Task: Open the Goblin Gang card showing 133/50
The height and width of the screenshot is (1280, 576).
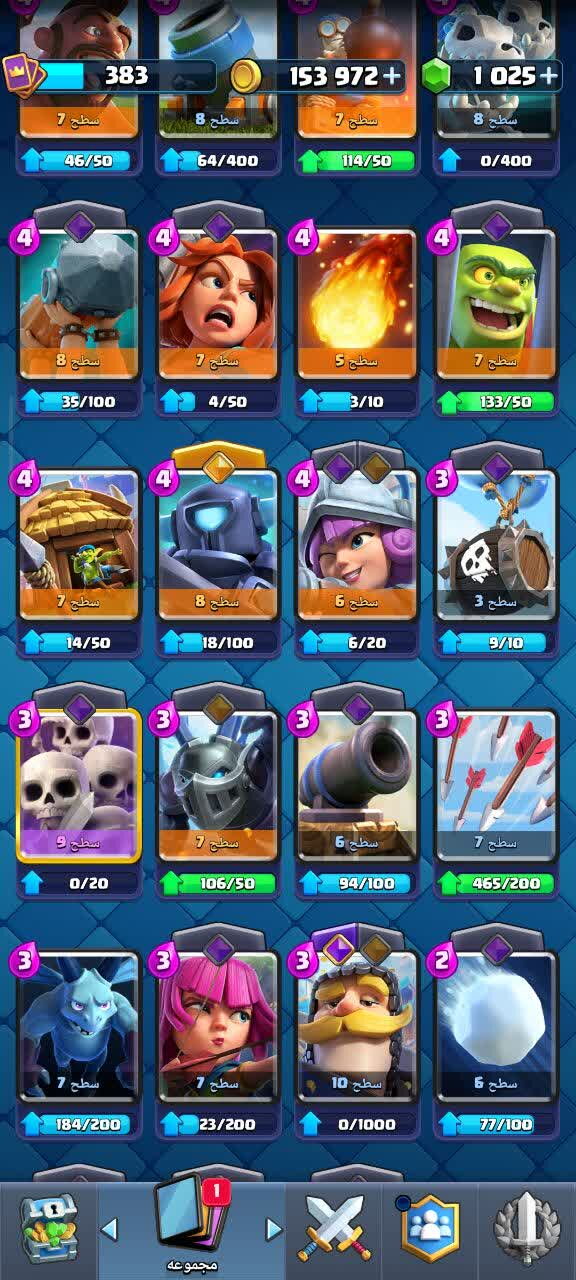Action: (x=495, y=303)
